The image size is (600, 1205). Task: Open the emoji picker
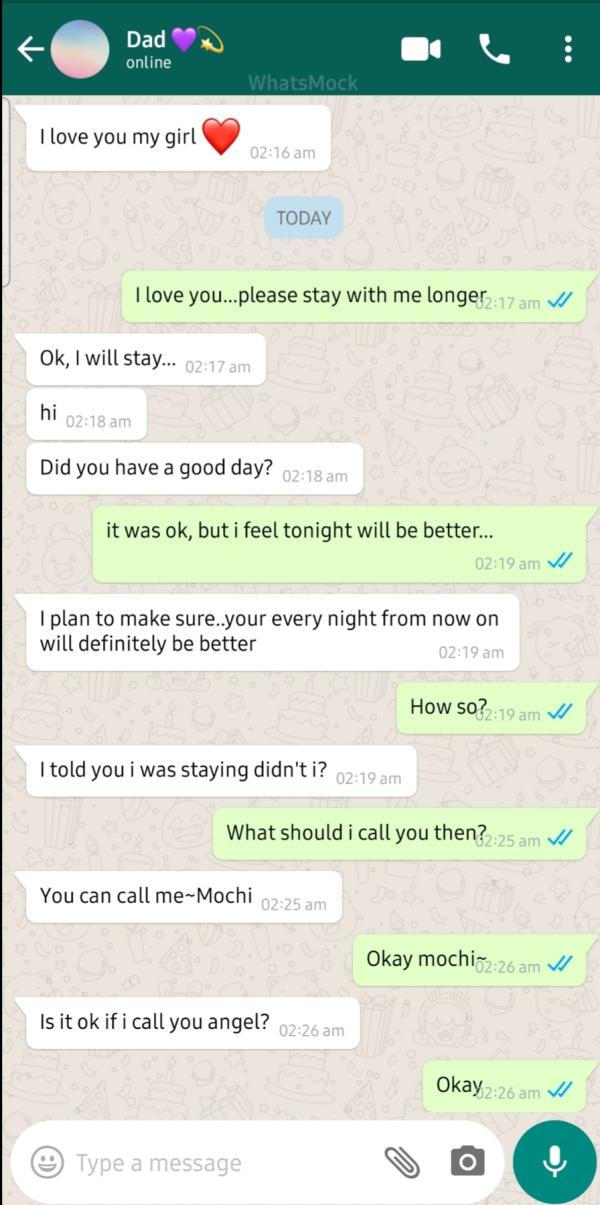(x=45, y=1161)
